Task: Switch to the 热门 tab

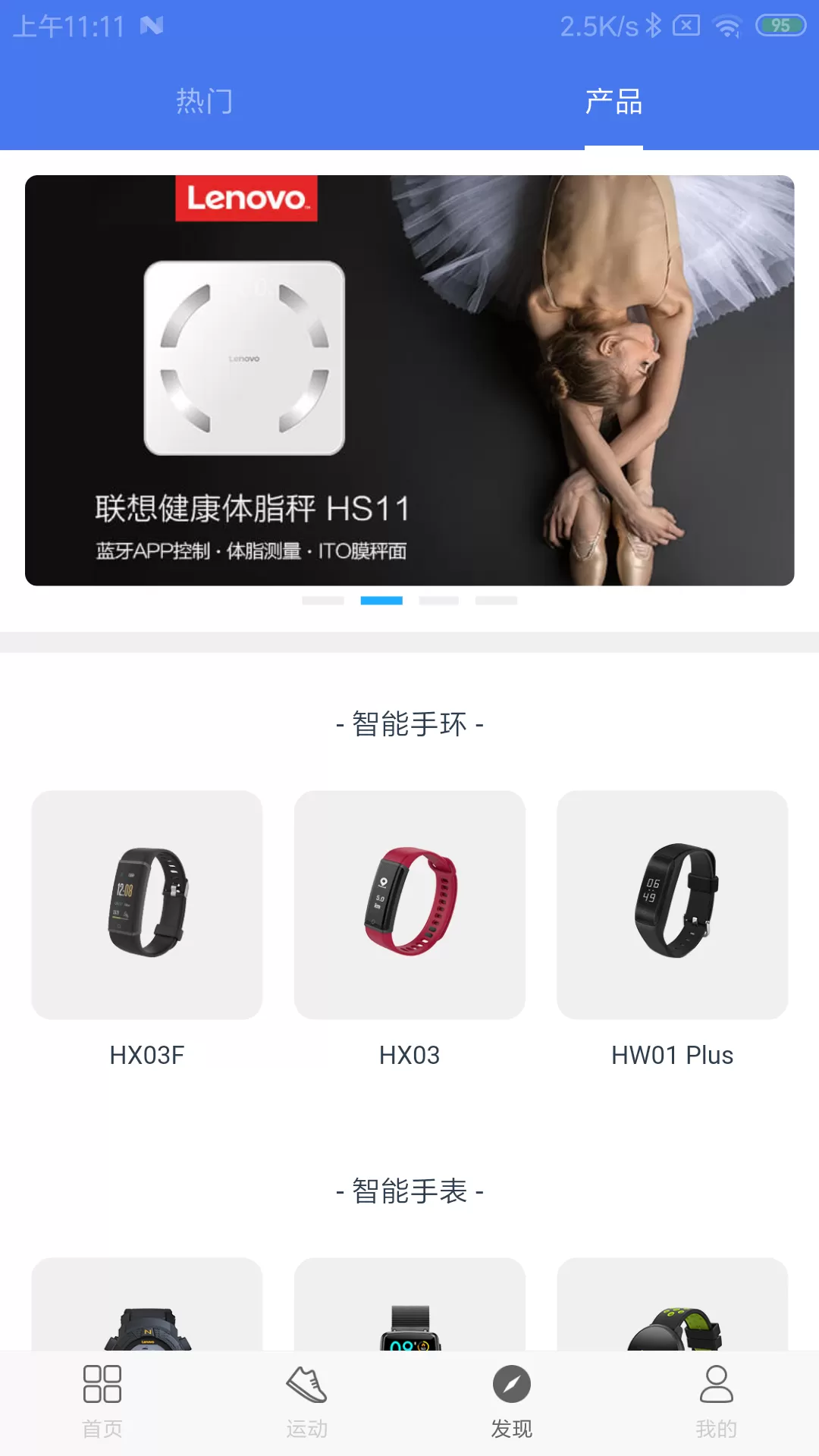Action: (x=204, y=102)
